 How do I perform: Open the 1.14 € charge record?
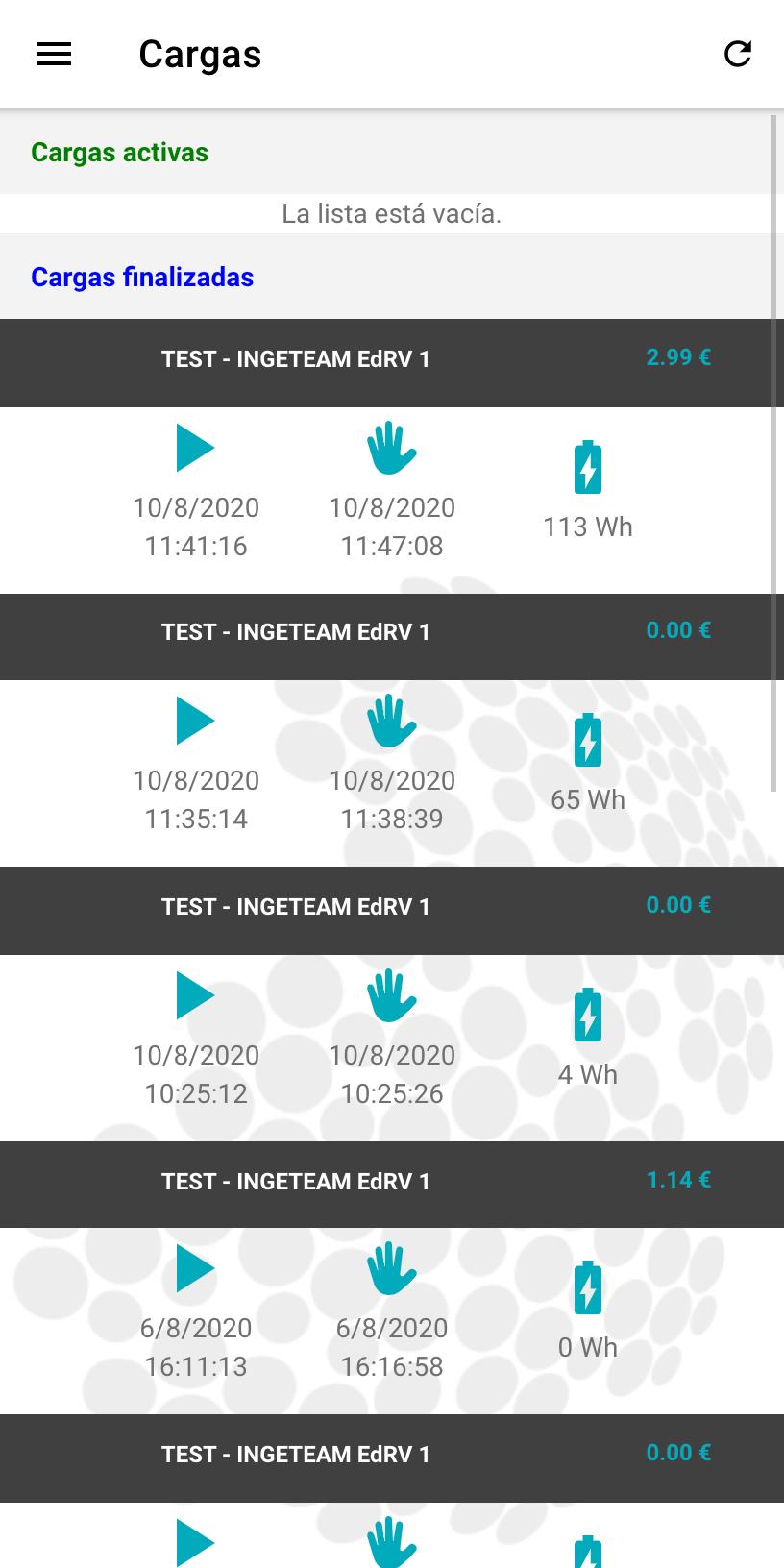click(392, 1278)
